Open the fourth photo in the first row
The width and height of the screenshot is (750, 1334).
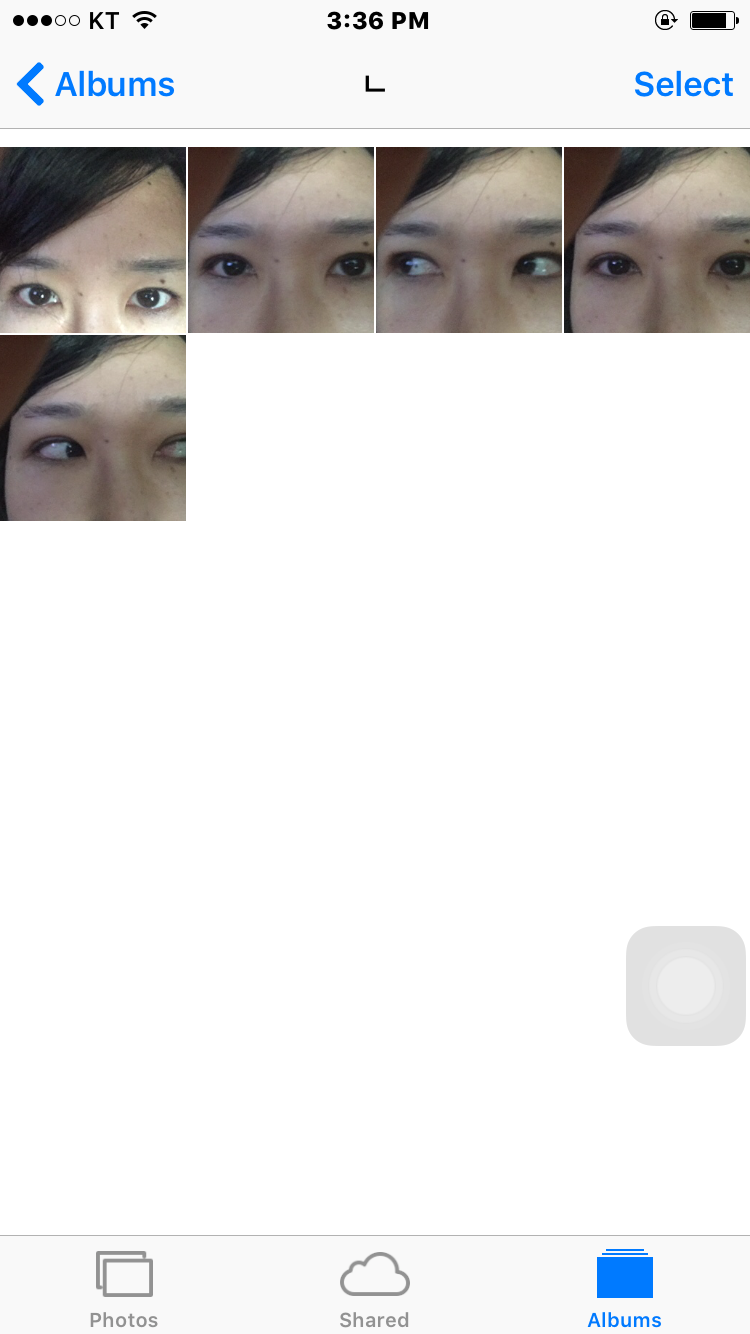coord(657,240)
